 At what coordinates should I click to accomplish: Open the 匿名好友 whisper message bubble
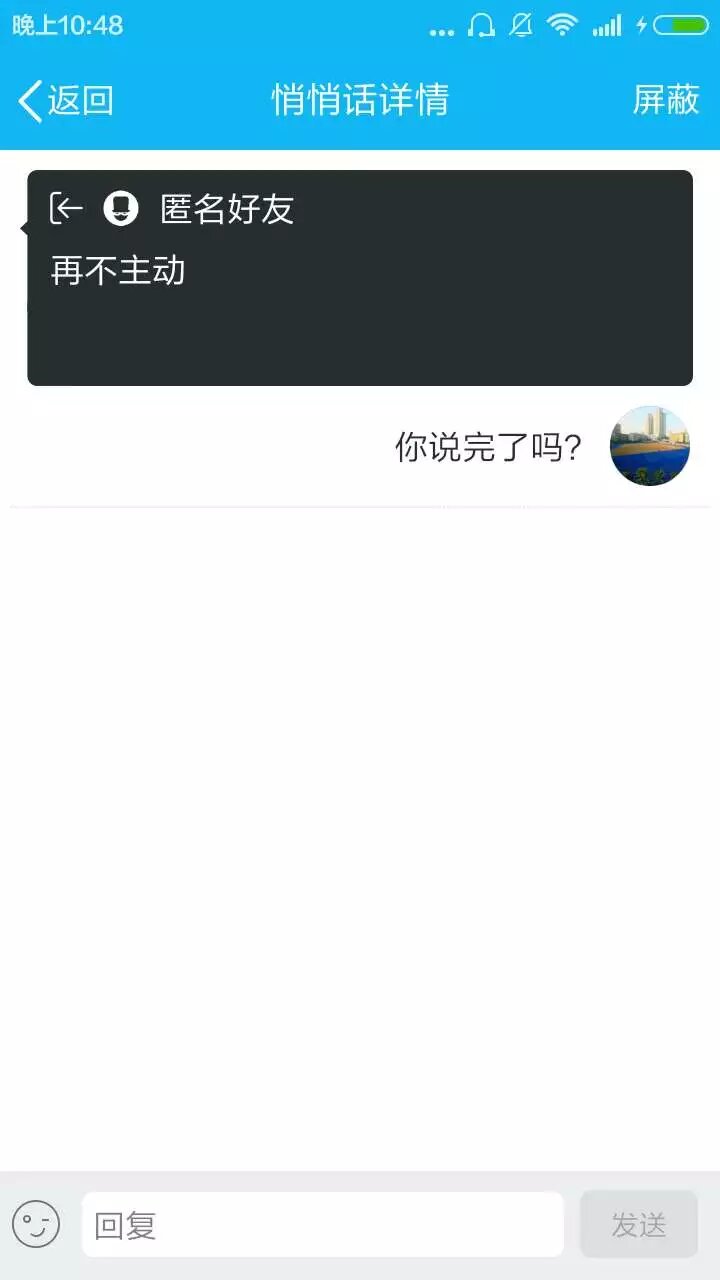click(360, 278)
